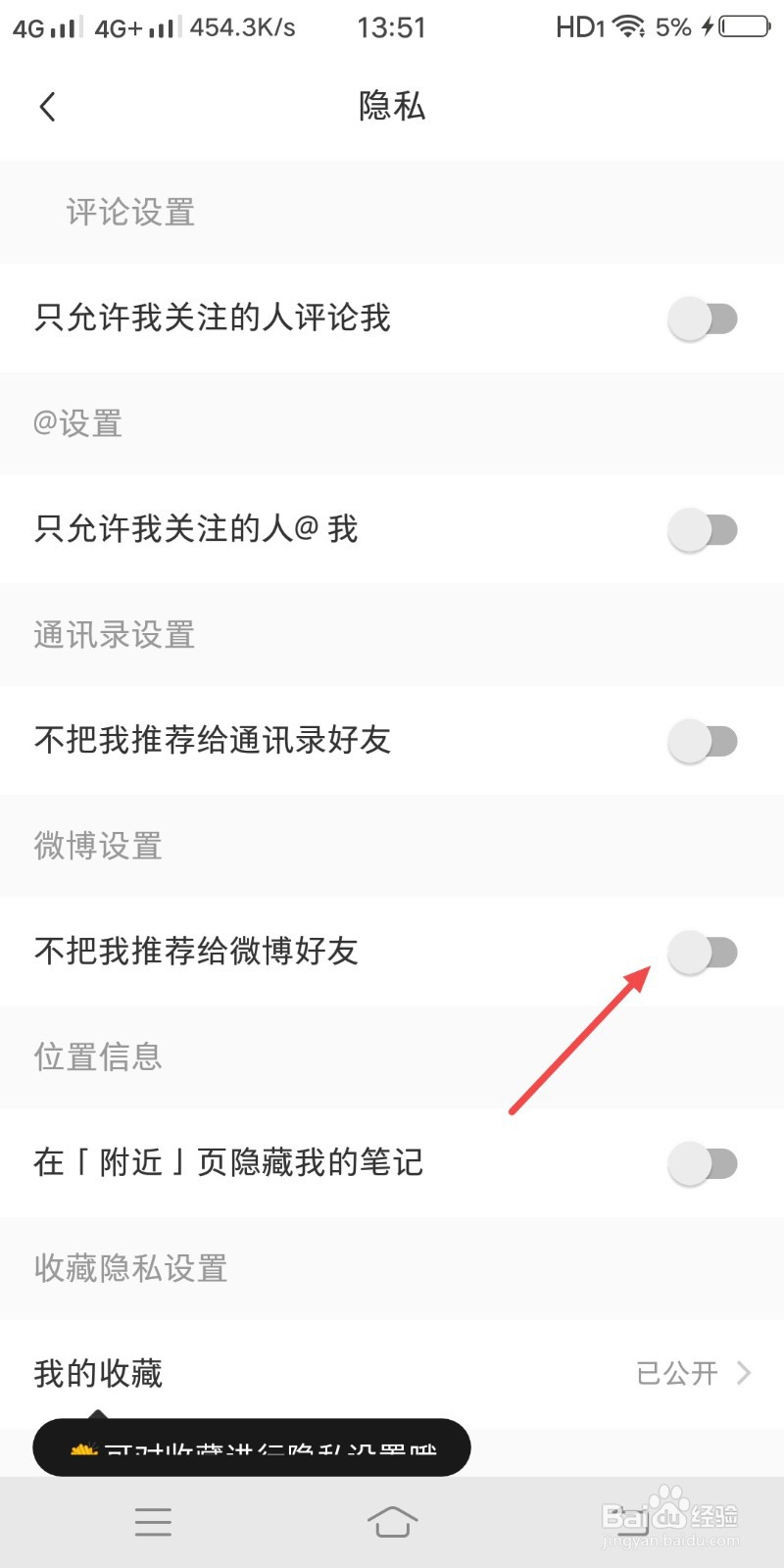The width and height of the screenshot is (784, 1568).
Task: Tap the 微博设置 section header
Action: 96,846
